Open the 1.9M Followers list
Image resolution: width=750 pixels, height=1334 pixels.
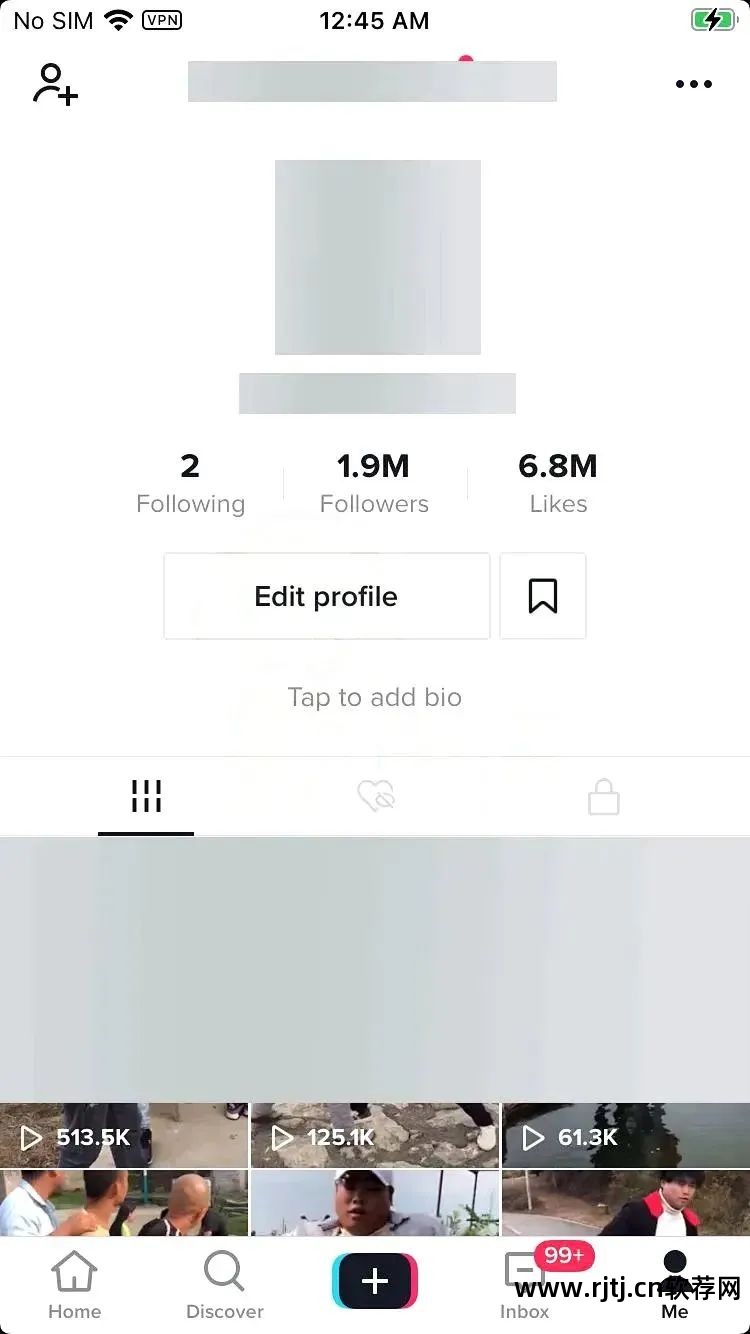(374, 483)
